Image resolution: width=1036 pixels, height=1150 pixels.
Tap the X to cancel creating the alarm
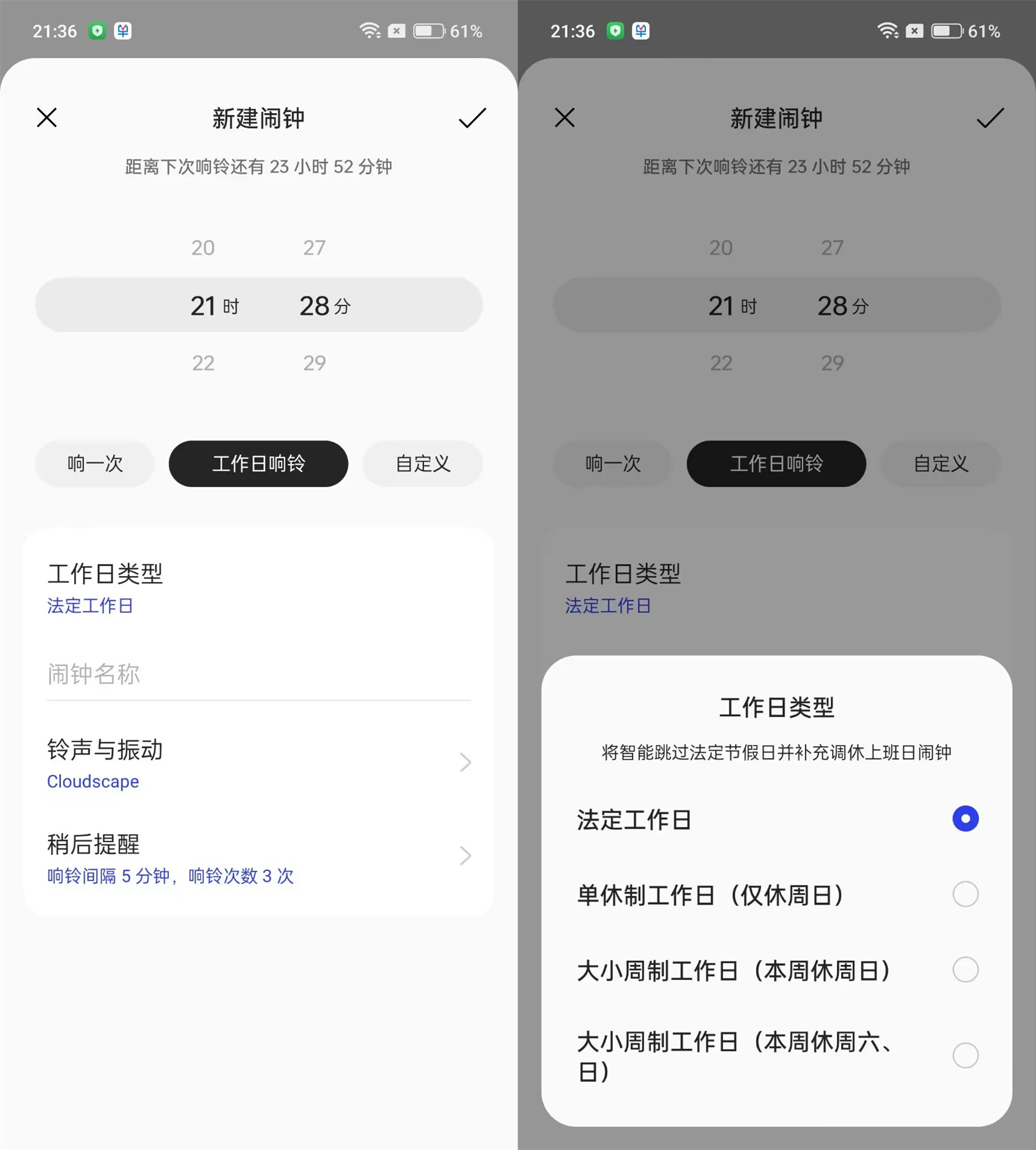coord(46,117)
